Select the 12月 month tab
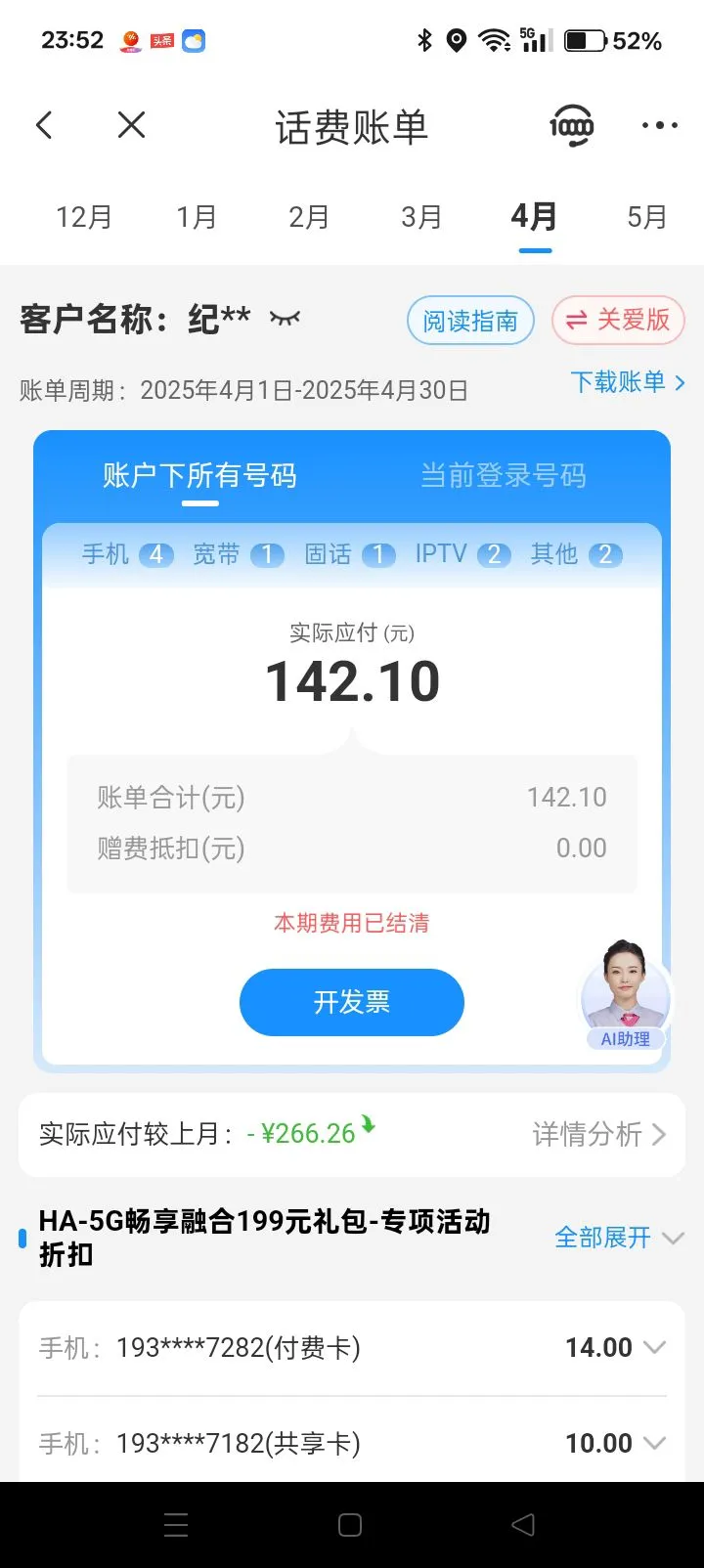The height and width of the screenshot is (1568, 704). tap(84, 216)
